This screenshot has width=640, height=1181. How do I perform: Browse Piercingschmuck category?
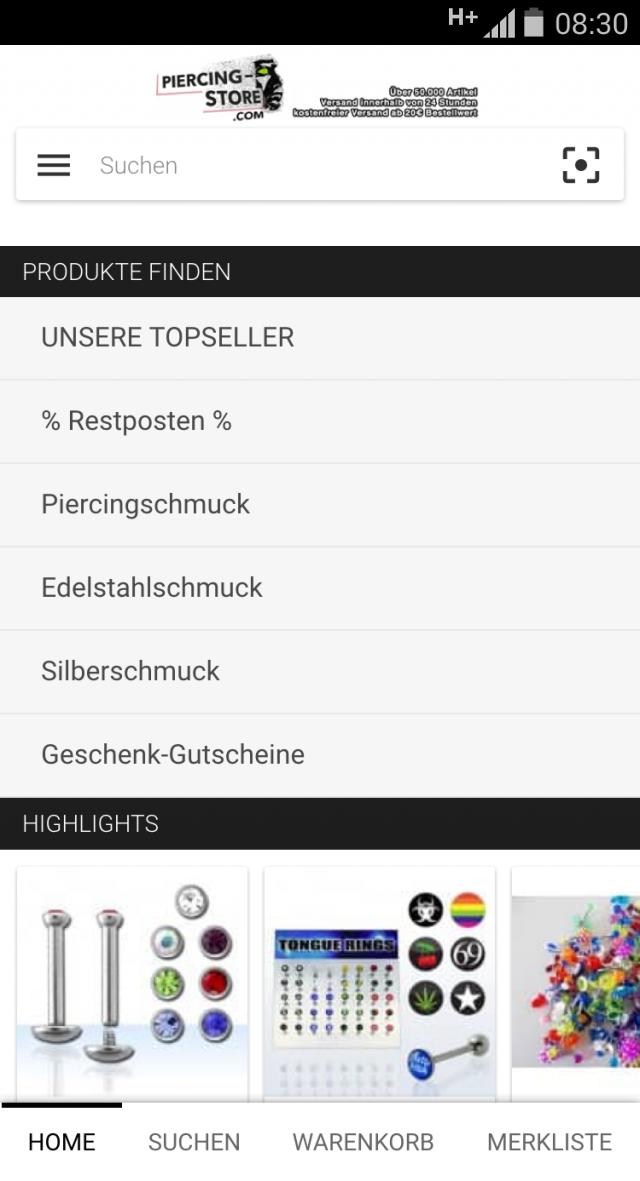point(320,504)
